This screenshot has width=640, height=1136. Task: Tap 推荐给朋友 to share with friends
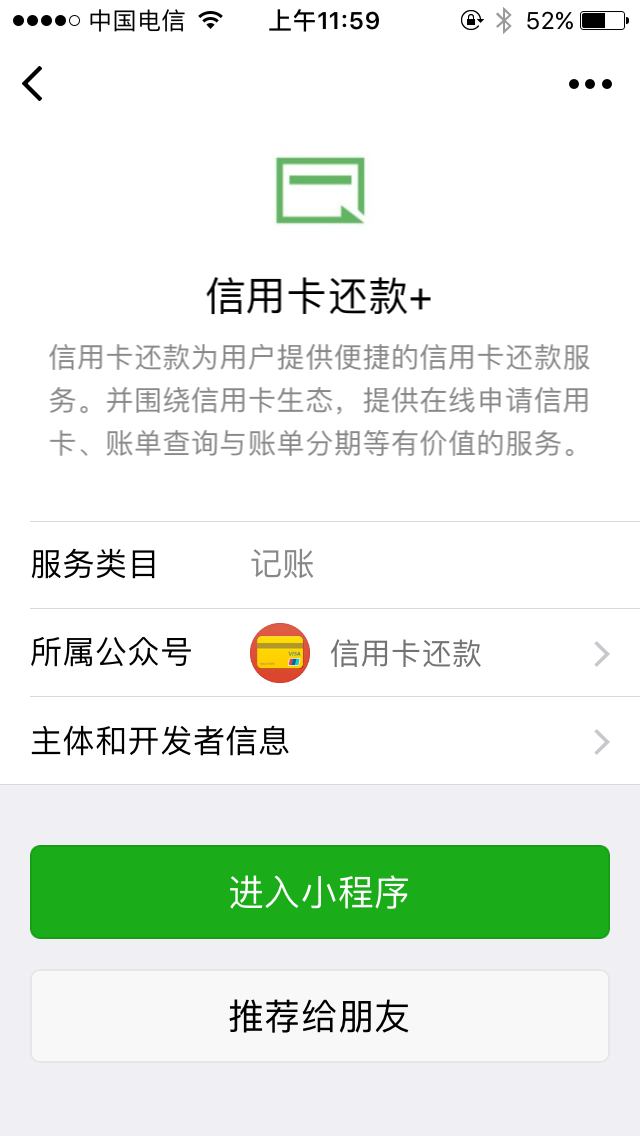tap(320, 1016)
